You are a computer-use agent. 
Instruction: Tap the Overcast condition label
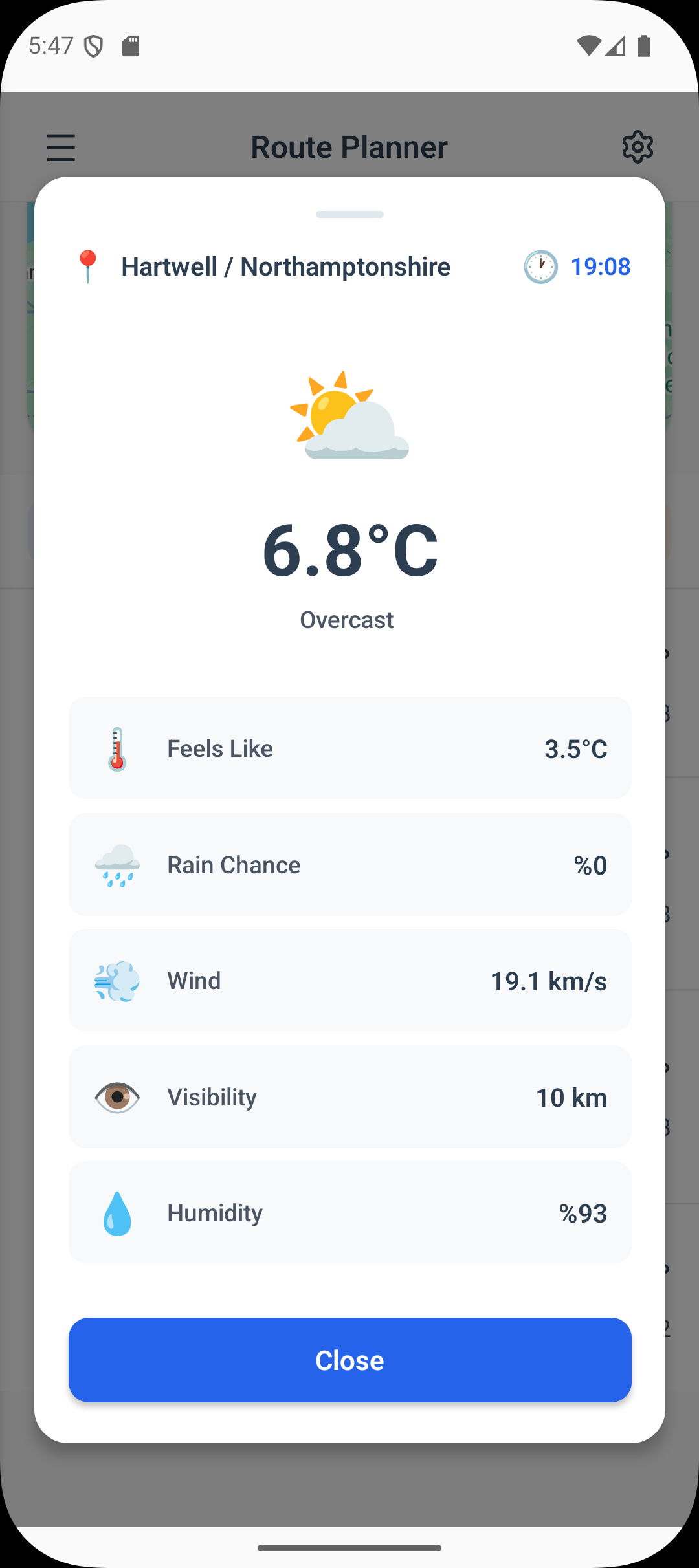[x=348, y=620]
